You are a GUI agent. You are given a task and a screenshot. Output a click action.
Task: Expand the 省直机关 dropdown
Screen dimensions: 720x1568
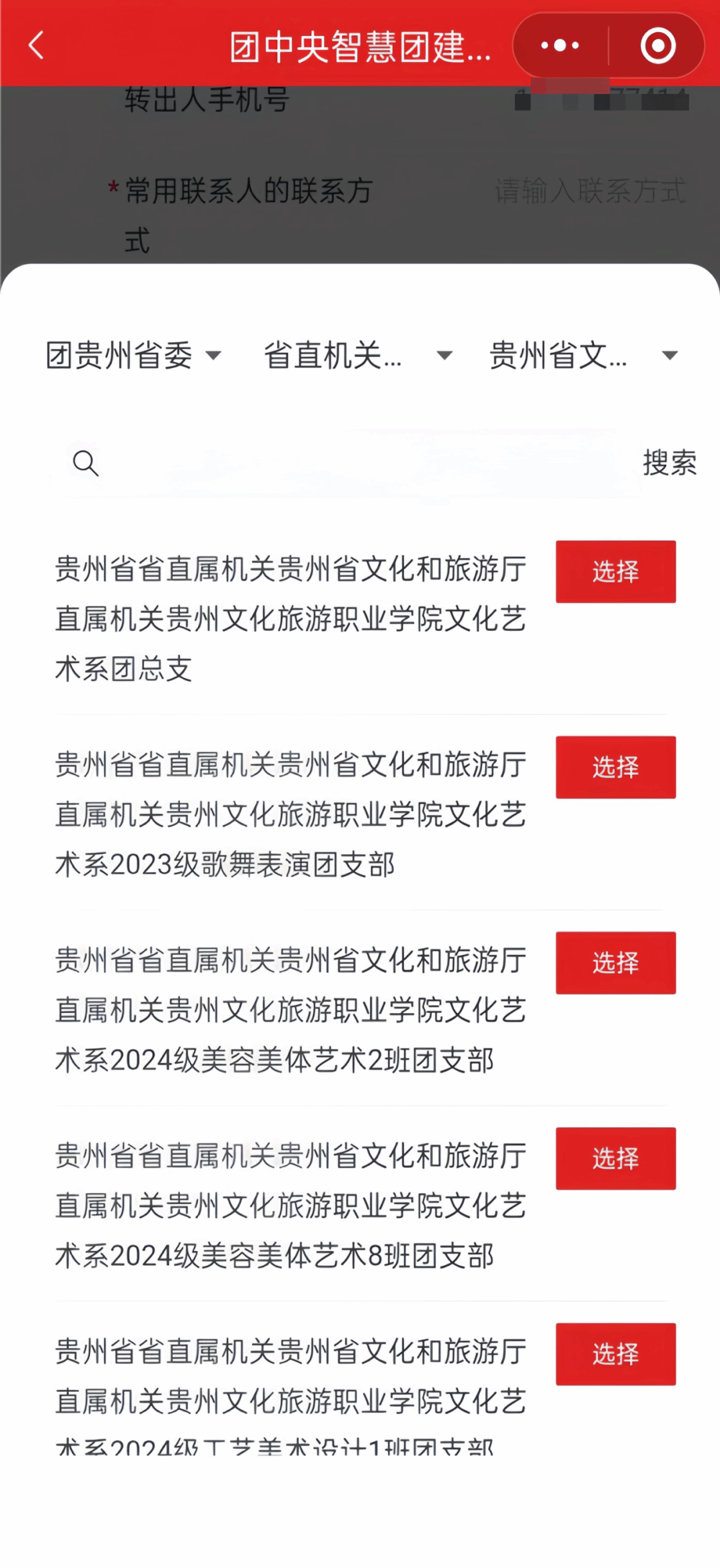point(358,355)
